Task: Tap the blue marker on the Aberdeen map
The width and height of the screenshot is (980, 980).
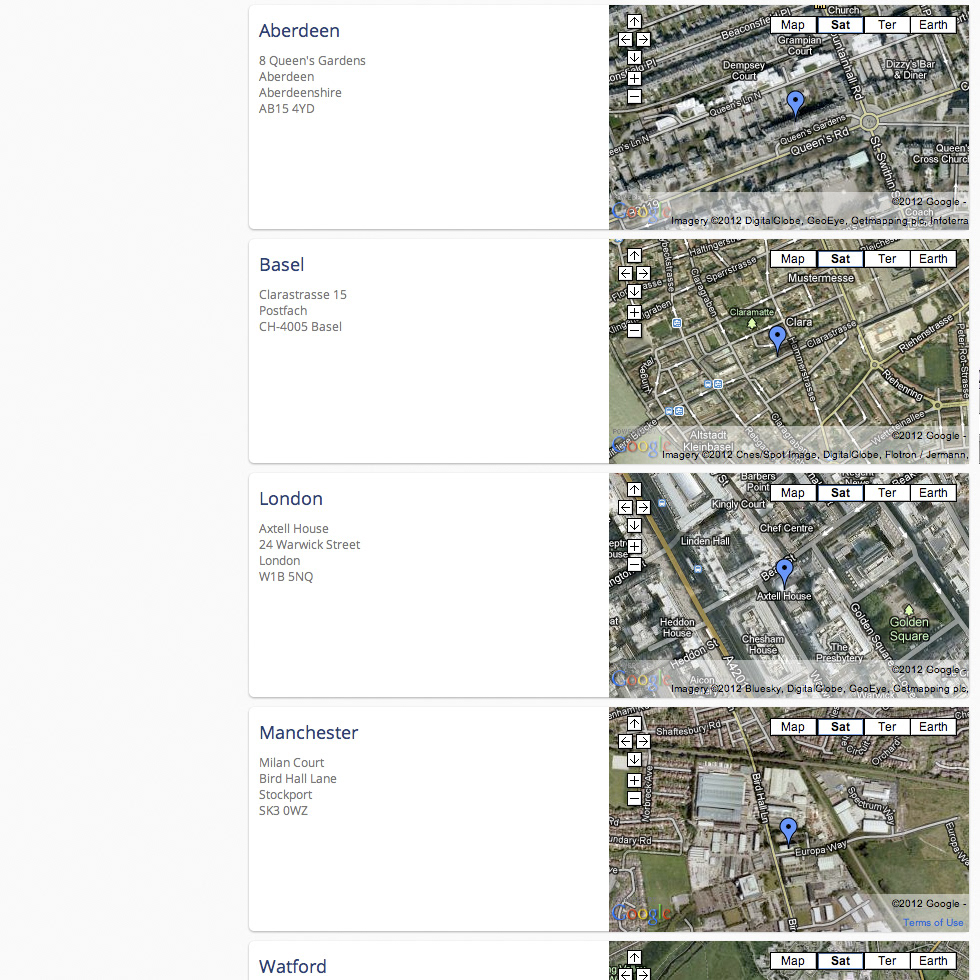Action: pos(795,102)
